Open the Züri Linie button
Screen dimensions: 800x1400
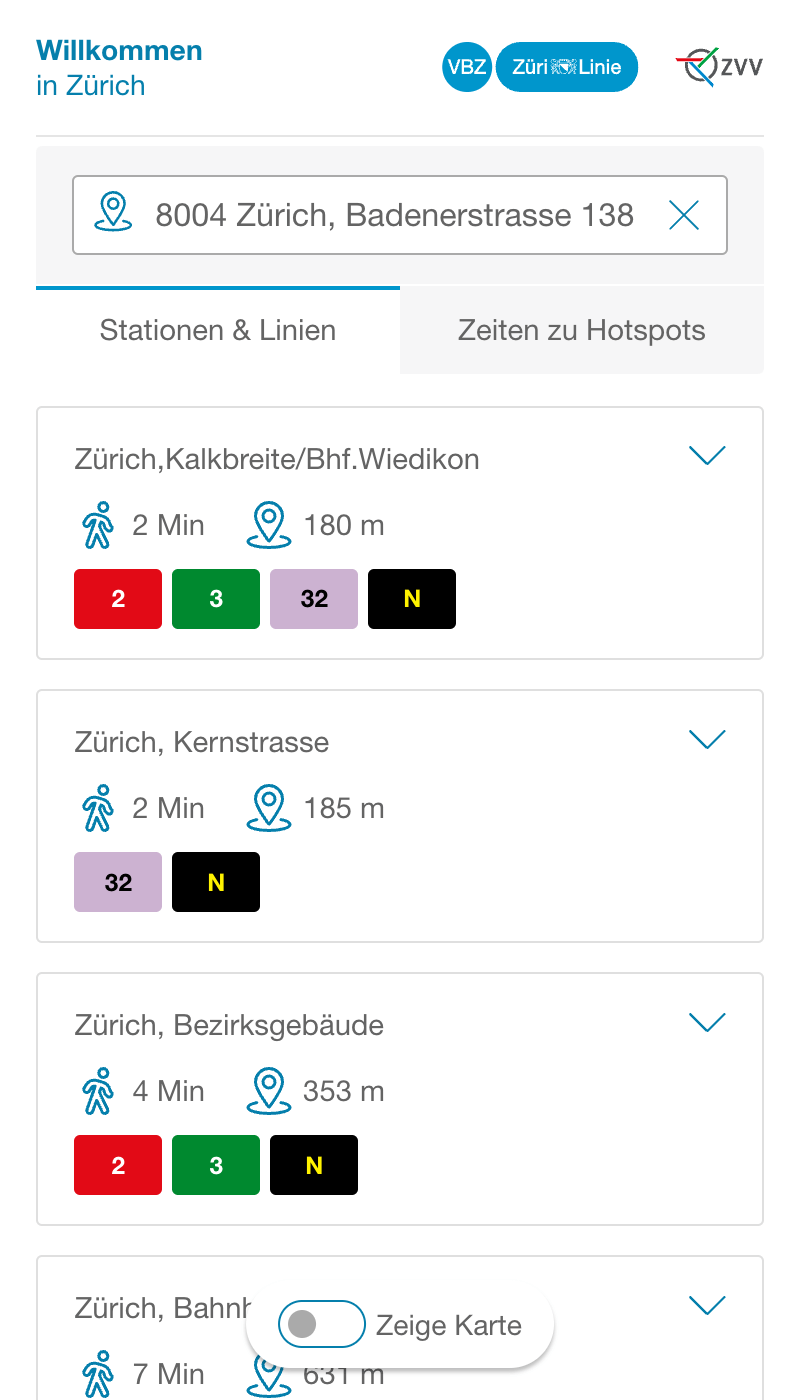click(x=567, y=66)
